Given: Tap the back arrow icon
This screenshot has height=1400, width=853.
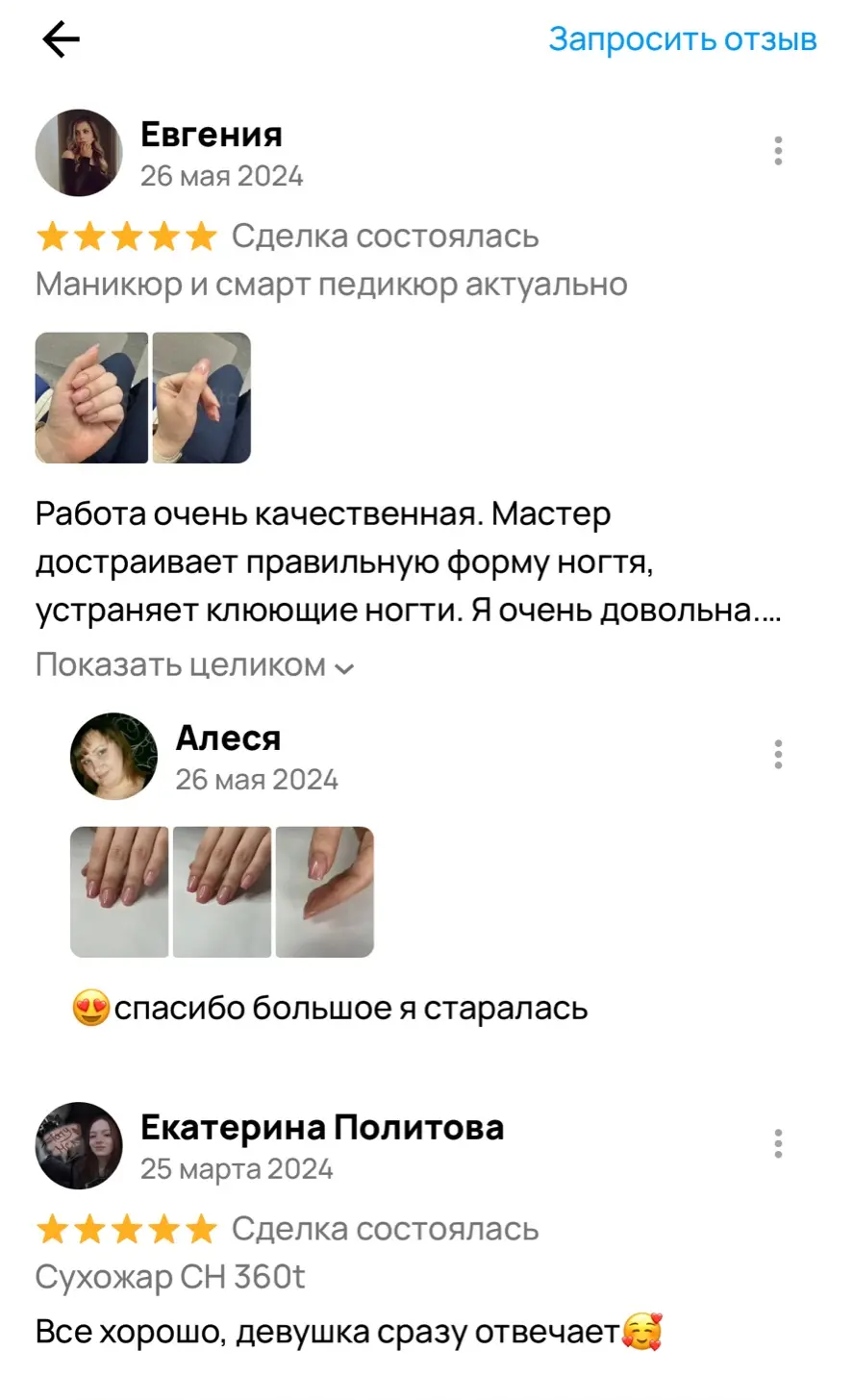Looking at the screenshot, I should 60,39.
